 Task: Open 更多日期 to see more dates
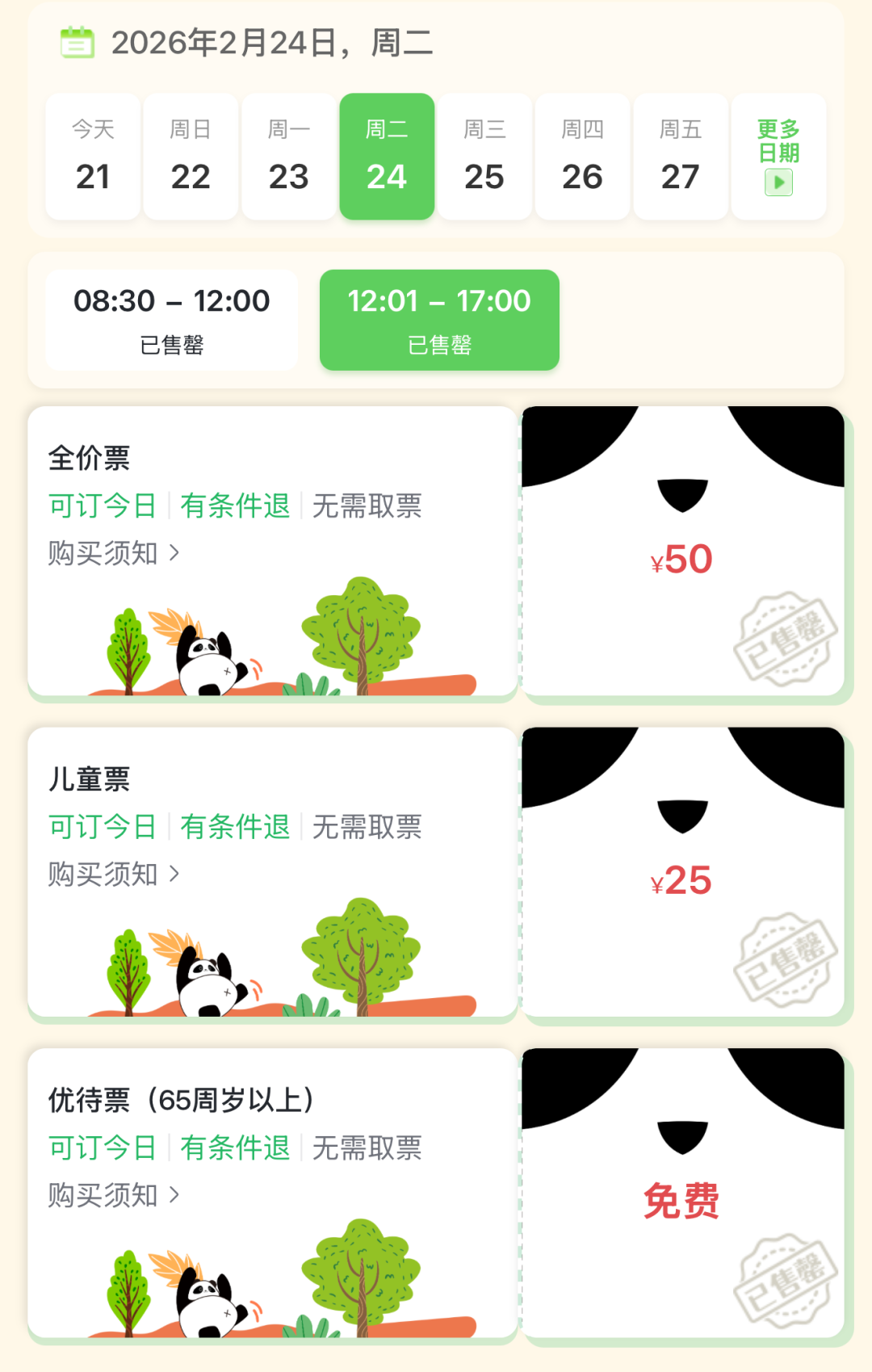click(778, 157)
